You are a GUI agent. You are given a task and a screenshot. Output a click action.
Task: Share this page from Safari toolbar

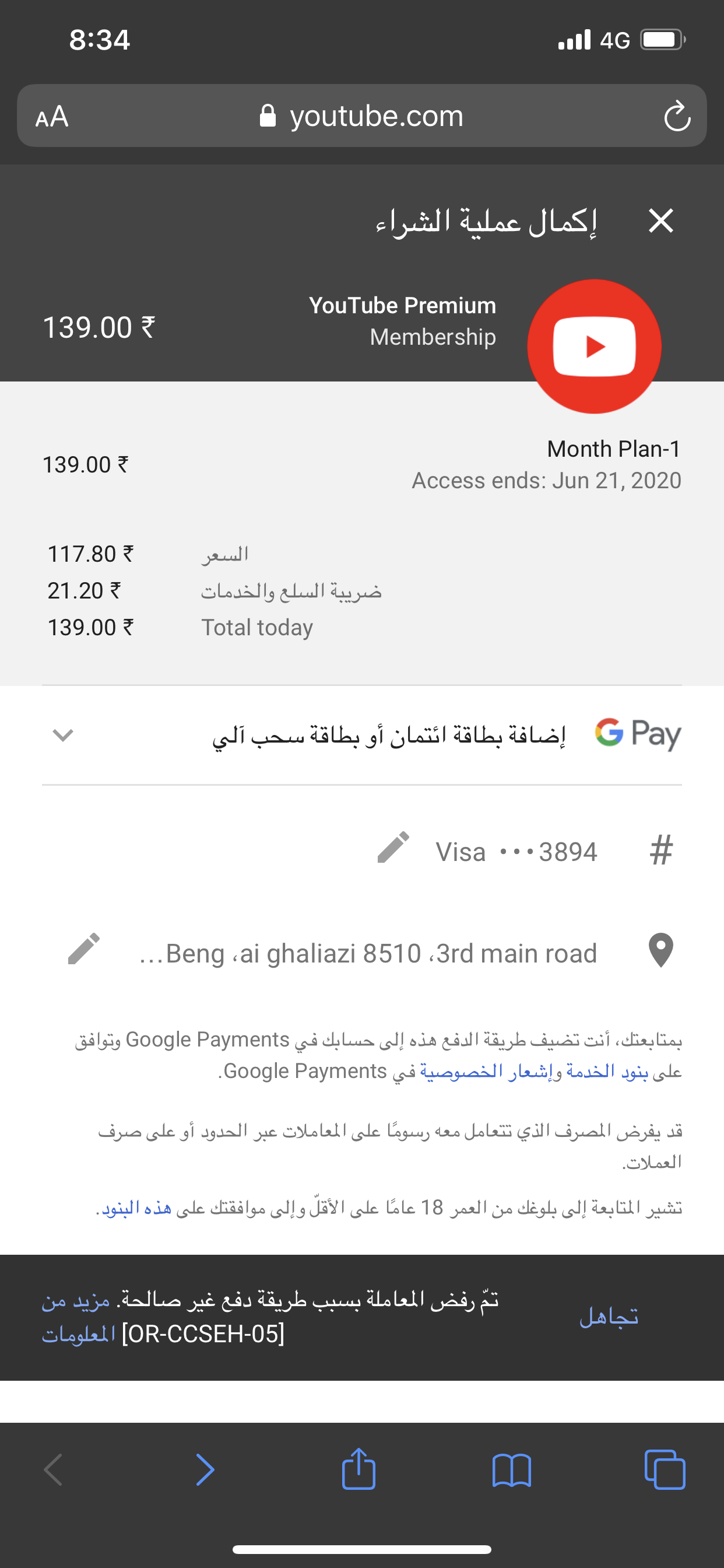(359, 1468)
